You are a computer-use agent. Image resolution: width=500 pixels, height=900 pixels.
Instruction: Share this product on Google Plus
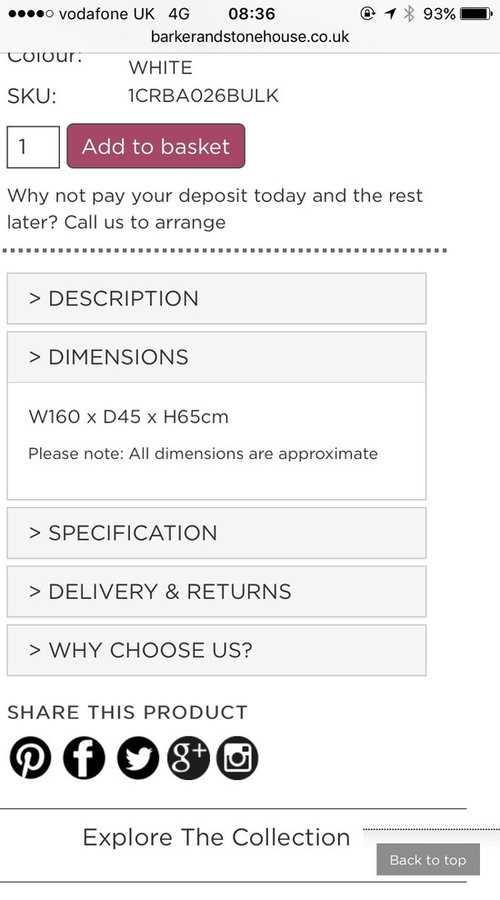point(188,758)
